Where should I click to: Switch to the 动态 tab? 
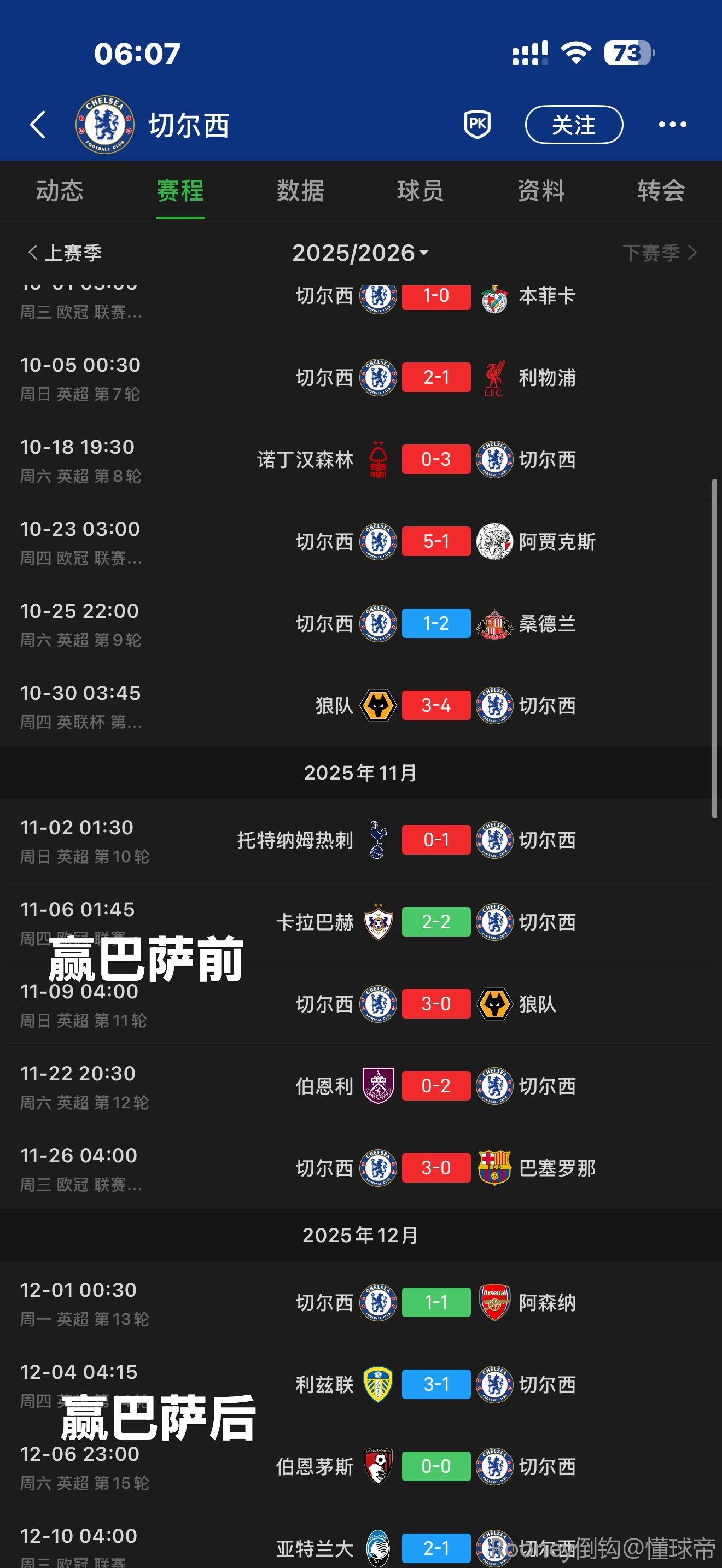point(60,191)
